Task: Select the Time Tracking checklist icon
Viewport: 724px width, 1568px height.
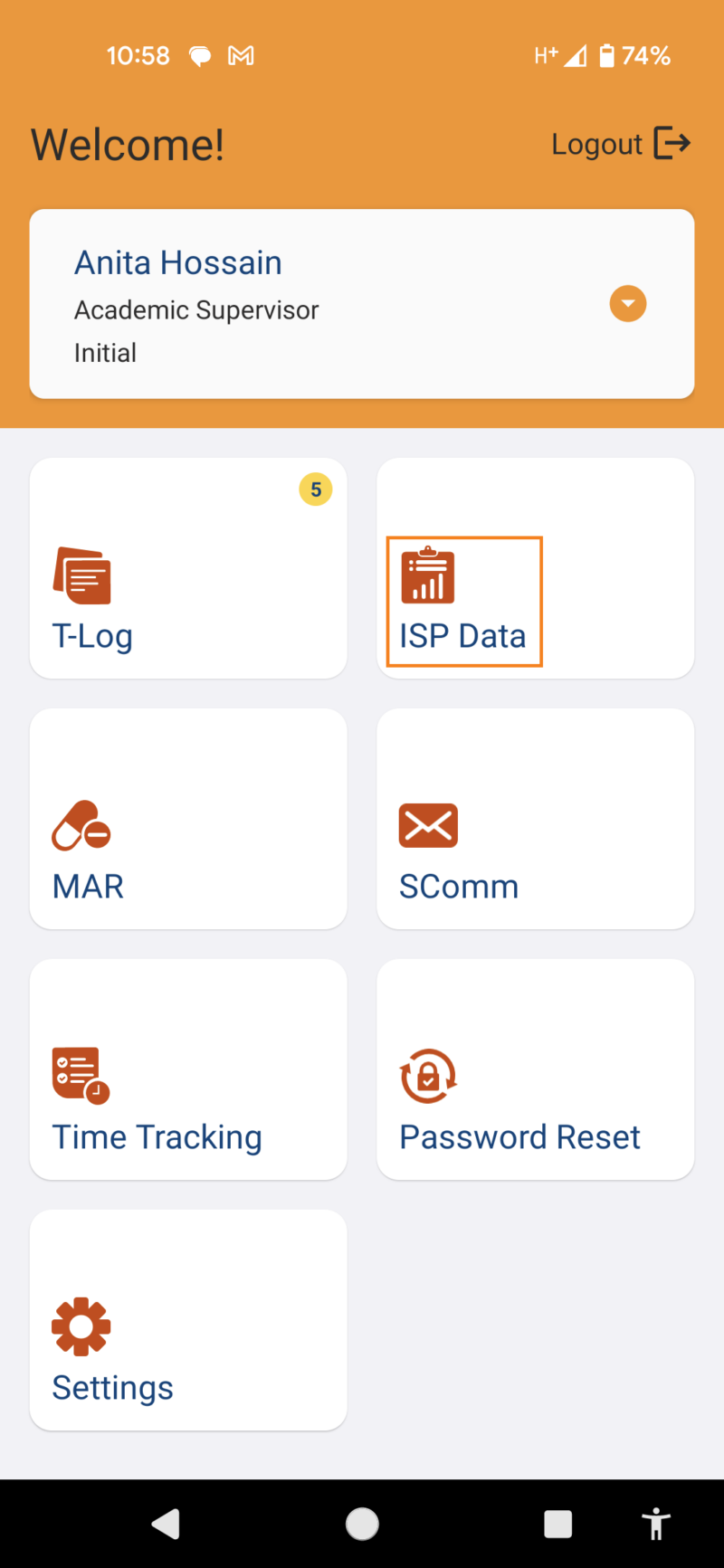Action: pyautogui.click(x=81, y=1076)
